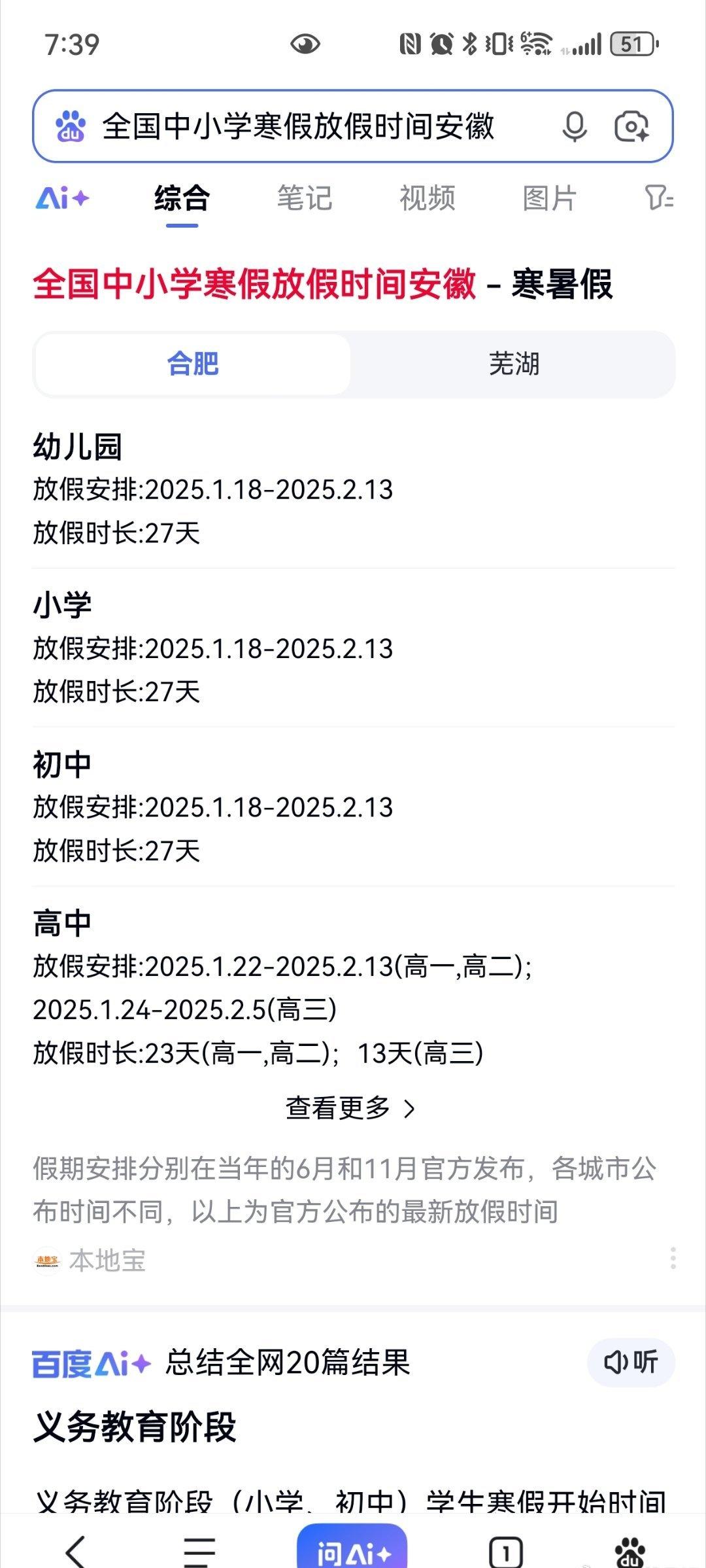This screenshot has width=706, height=1568.
Task: Tap the voice search microphone icon
Action: coord(574,125)
